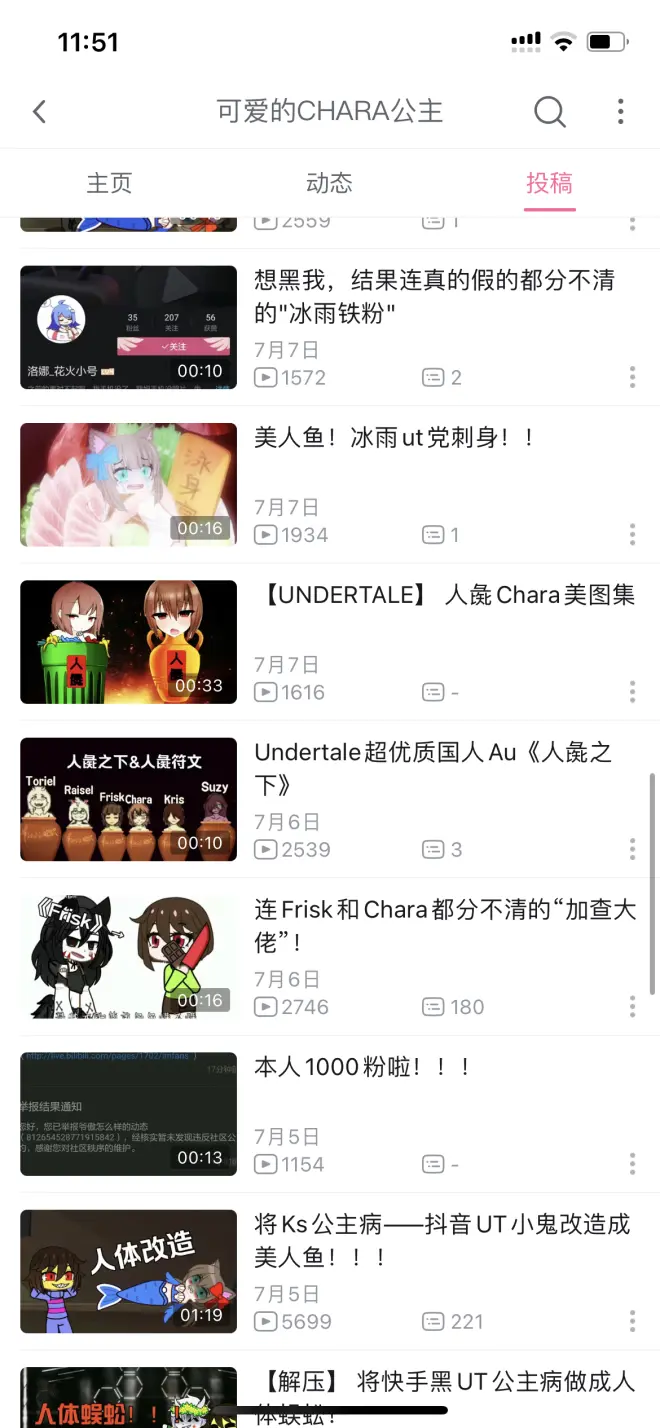Go back using the top-left arrow
This screenshot has width=660, height=1428.
click(40, 111)
